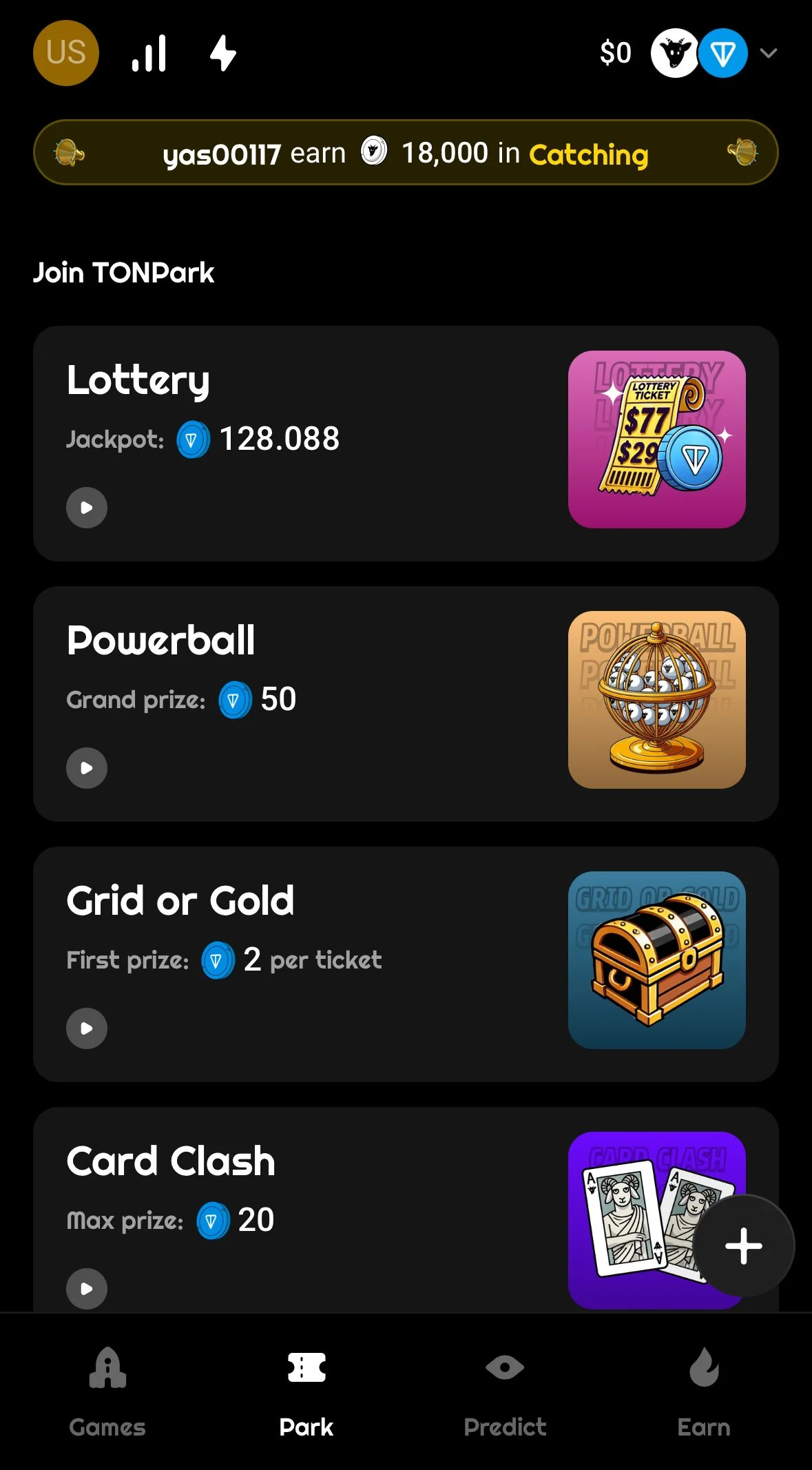Open the Lottery card

(406, 444)
